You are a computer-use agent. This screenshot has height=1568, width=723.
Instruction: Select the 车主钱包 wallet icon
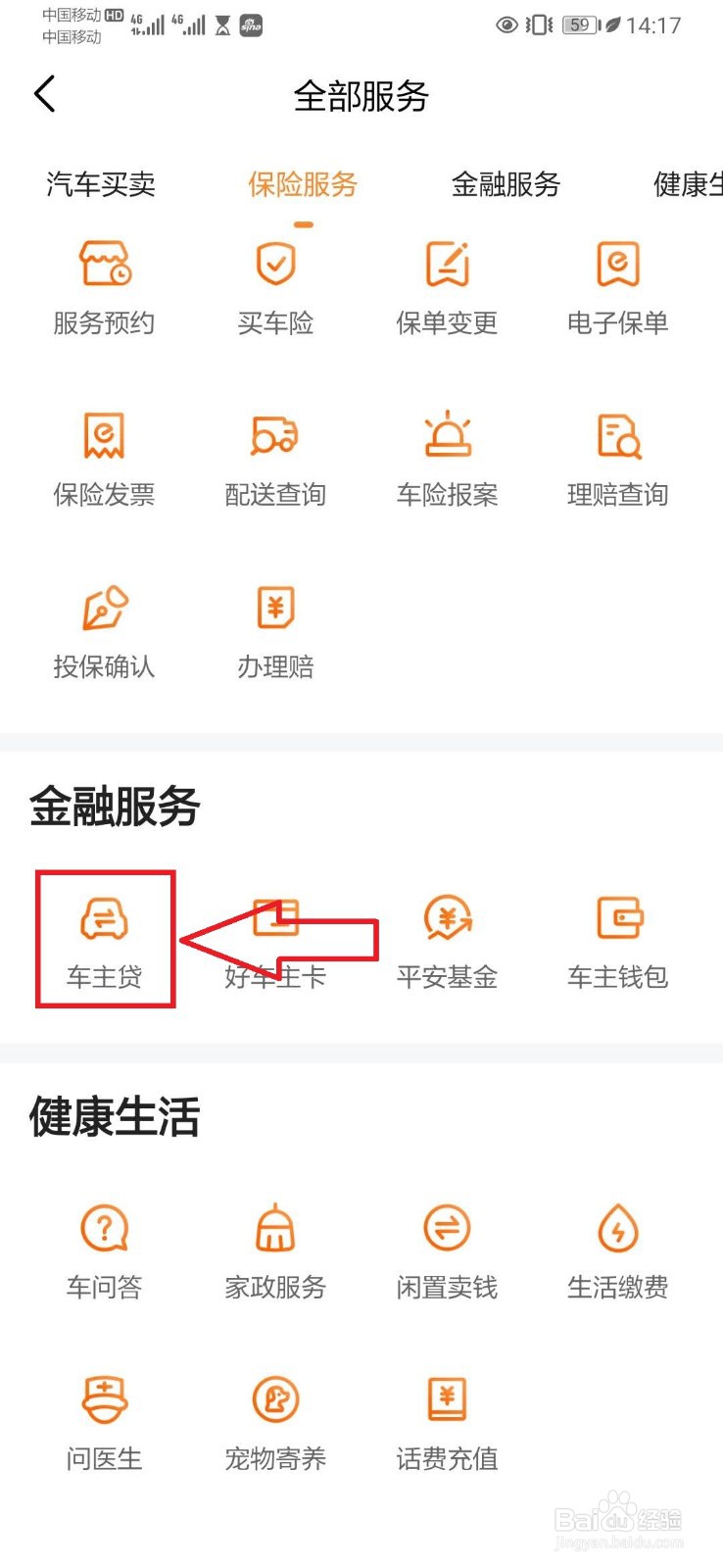(618, 936)
